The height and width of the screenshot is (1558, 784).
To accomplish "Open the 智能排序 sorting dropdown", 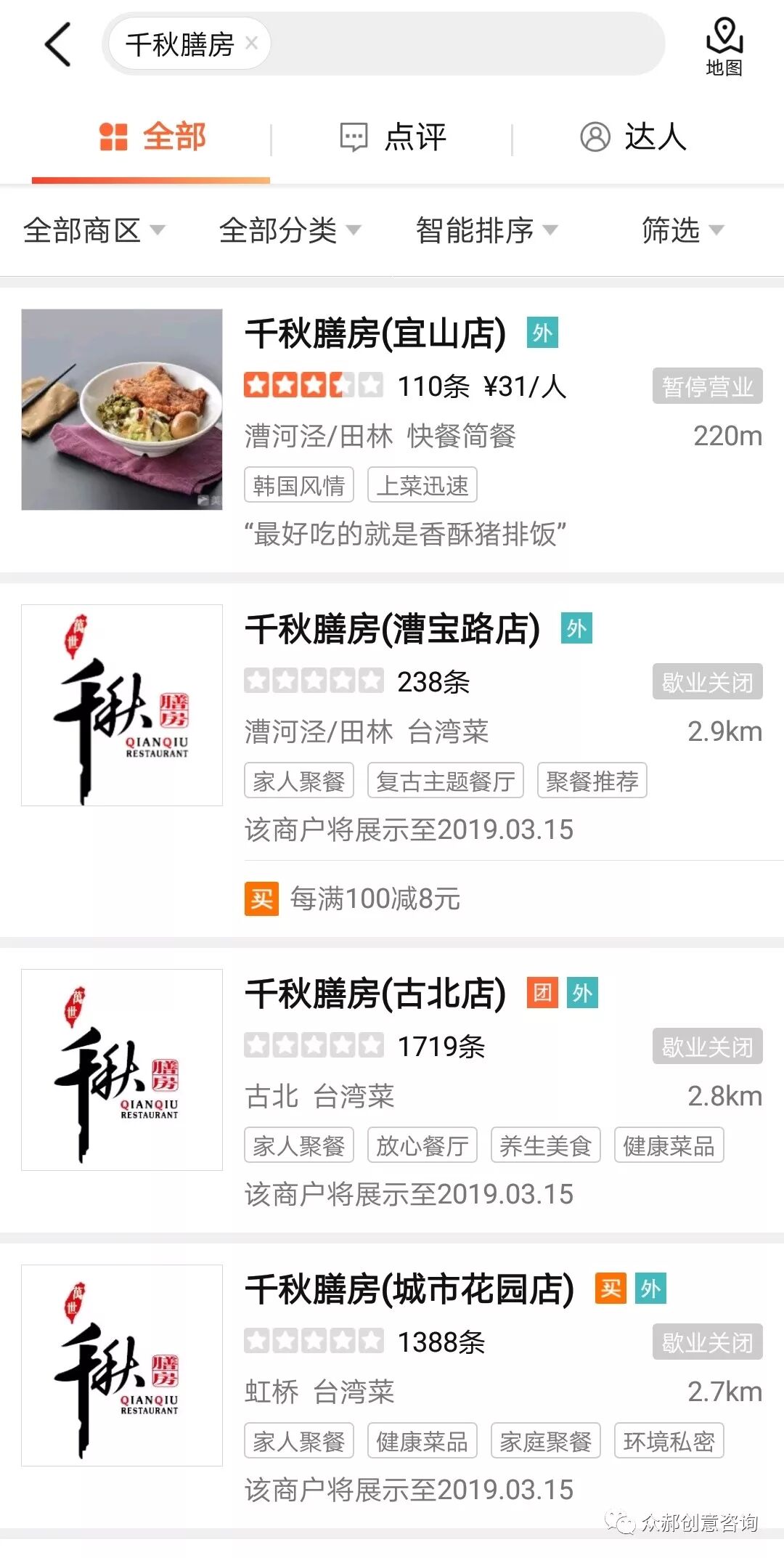I will 487,230.
